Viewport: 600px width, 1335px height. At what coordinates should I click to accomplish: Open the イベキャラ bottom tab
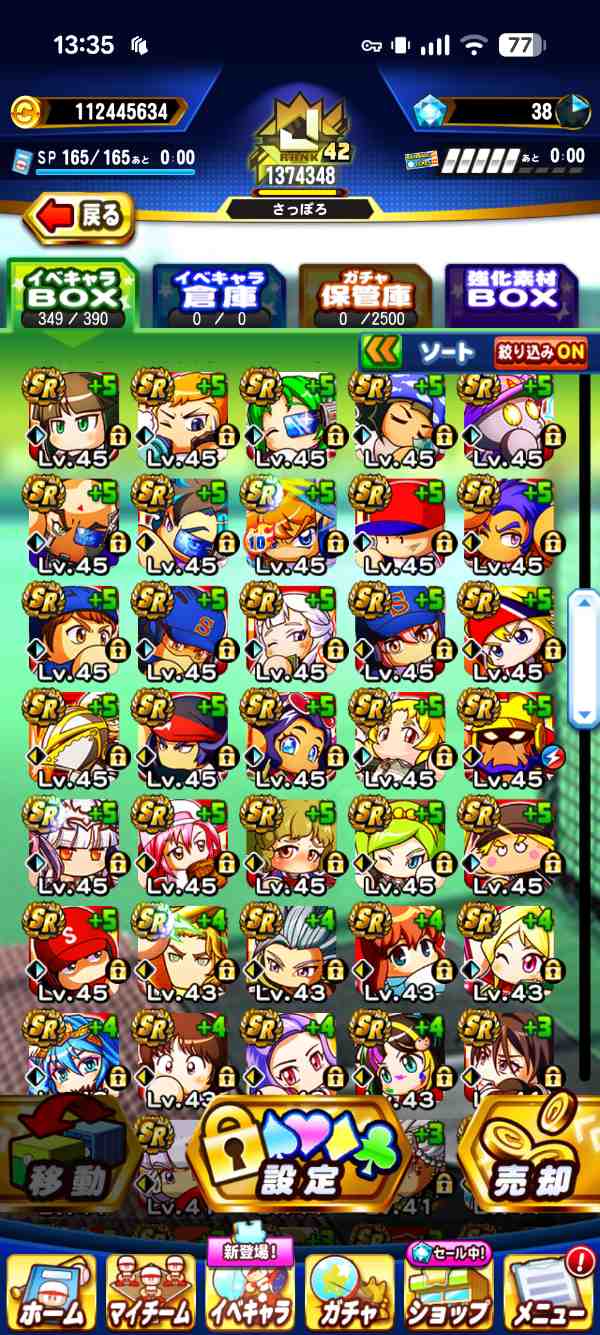point(250,1292)
